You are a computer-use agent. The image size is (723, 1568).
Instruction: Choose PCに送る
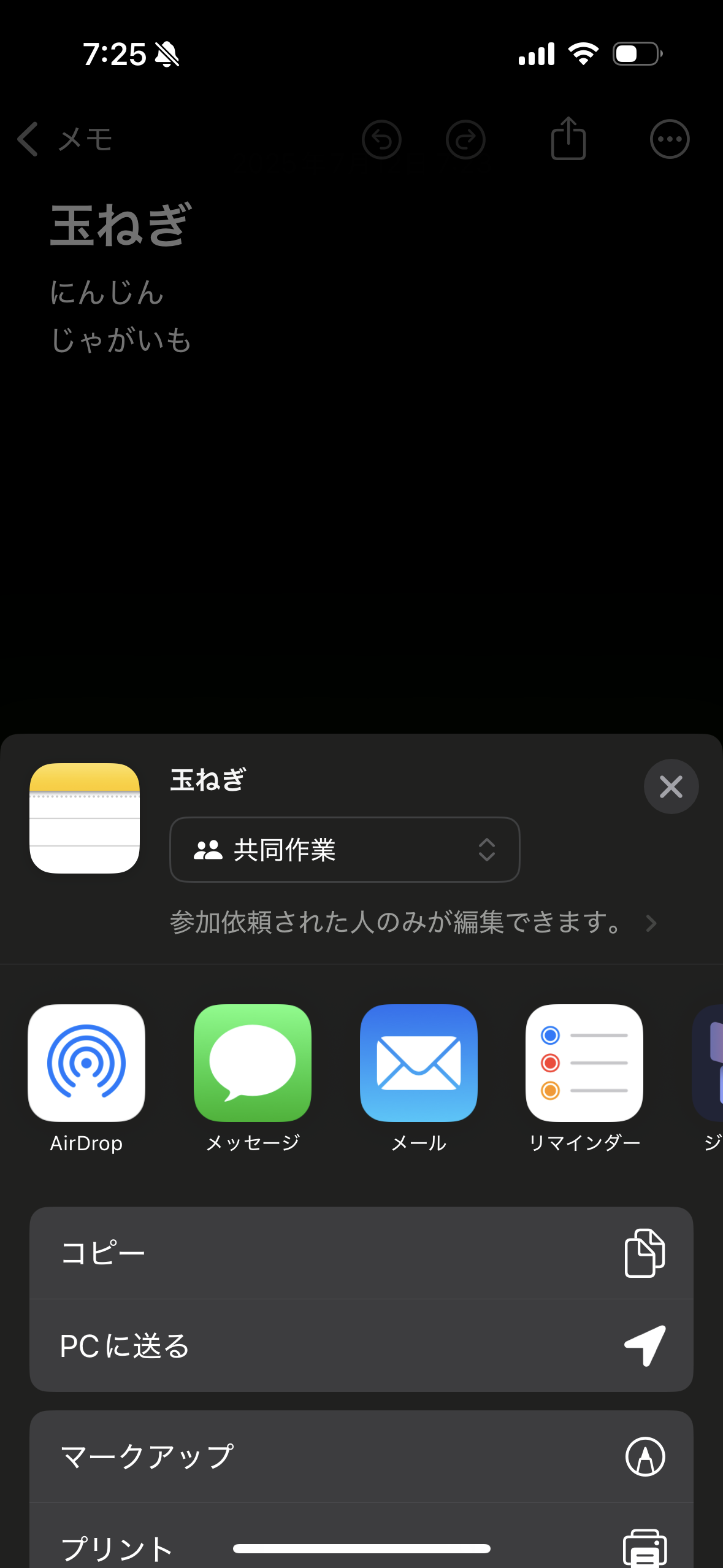click(x=361, y=1345)
